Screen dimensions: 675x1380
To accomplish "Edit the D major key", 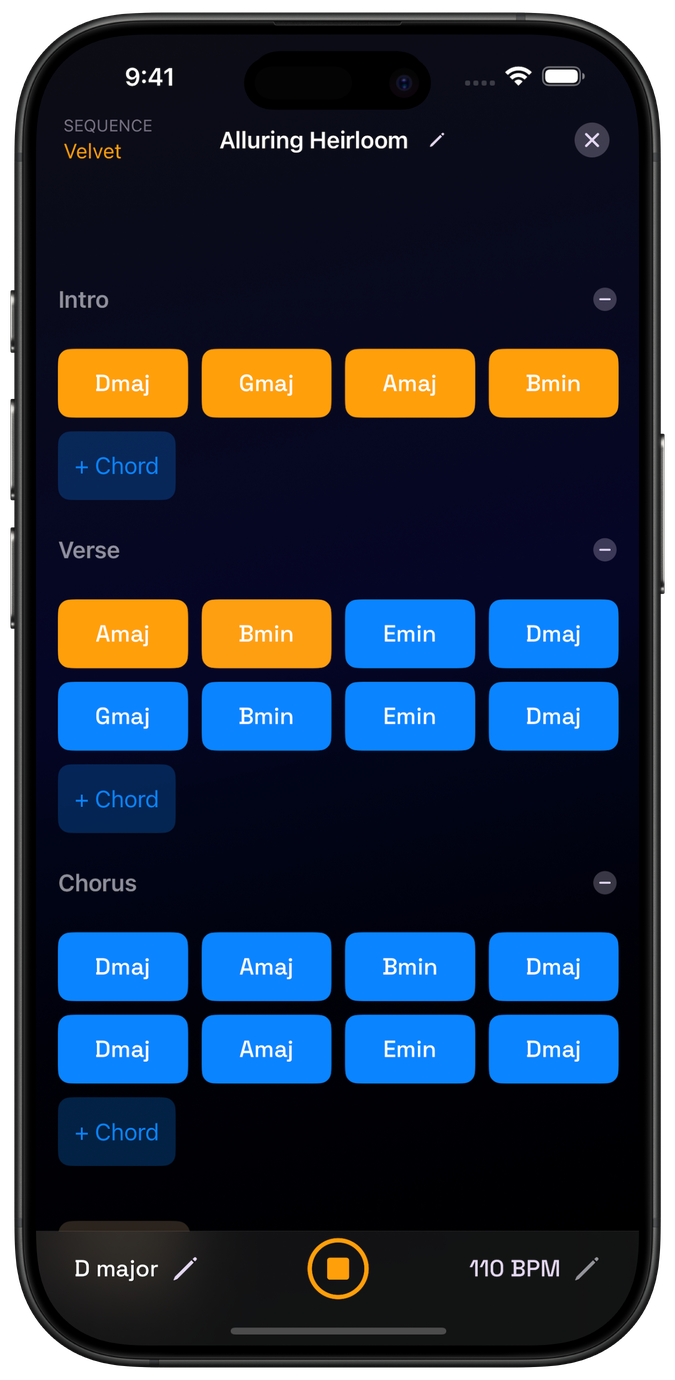I will 185,1269.
